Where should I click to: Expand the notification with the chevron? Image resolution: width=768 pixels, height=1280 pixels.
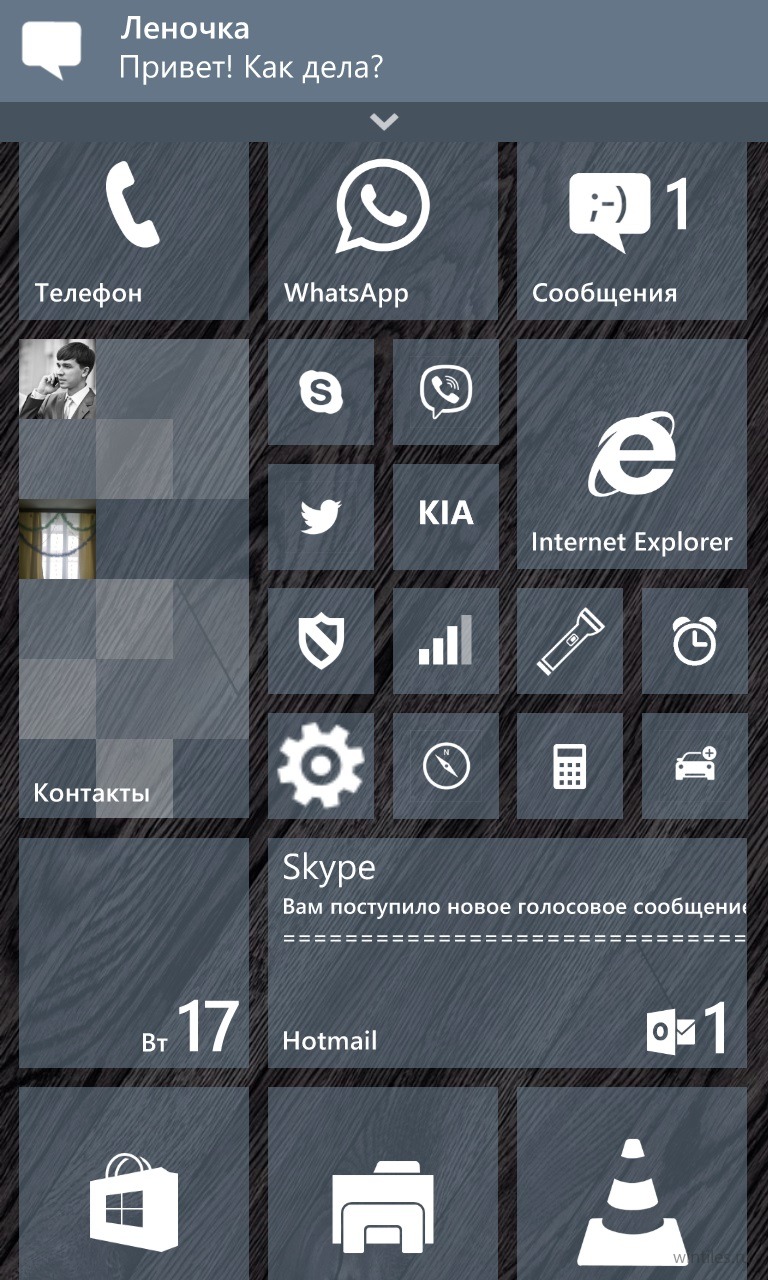point(384,122)
